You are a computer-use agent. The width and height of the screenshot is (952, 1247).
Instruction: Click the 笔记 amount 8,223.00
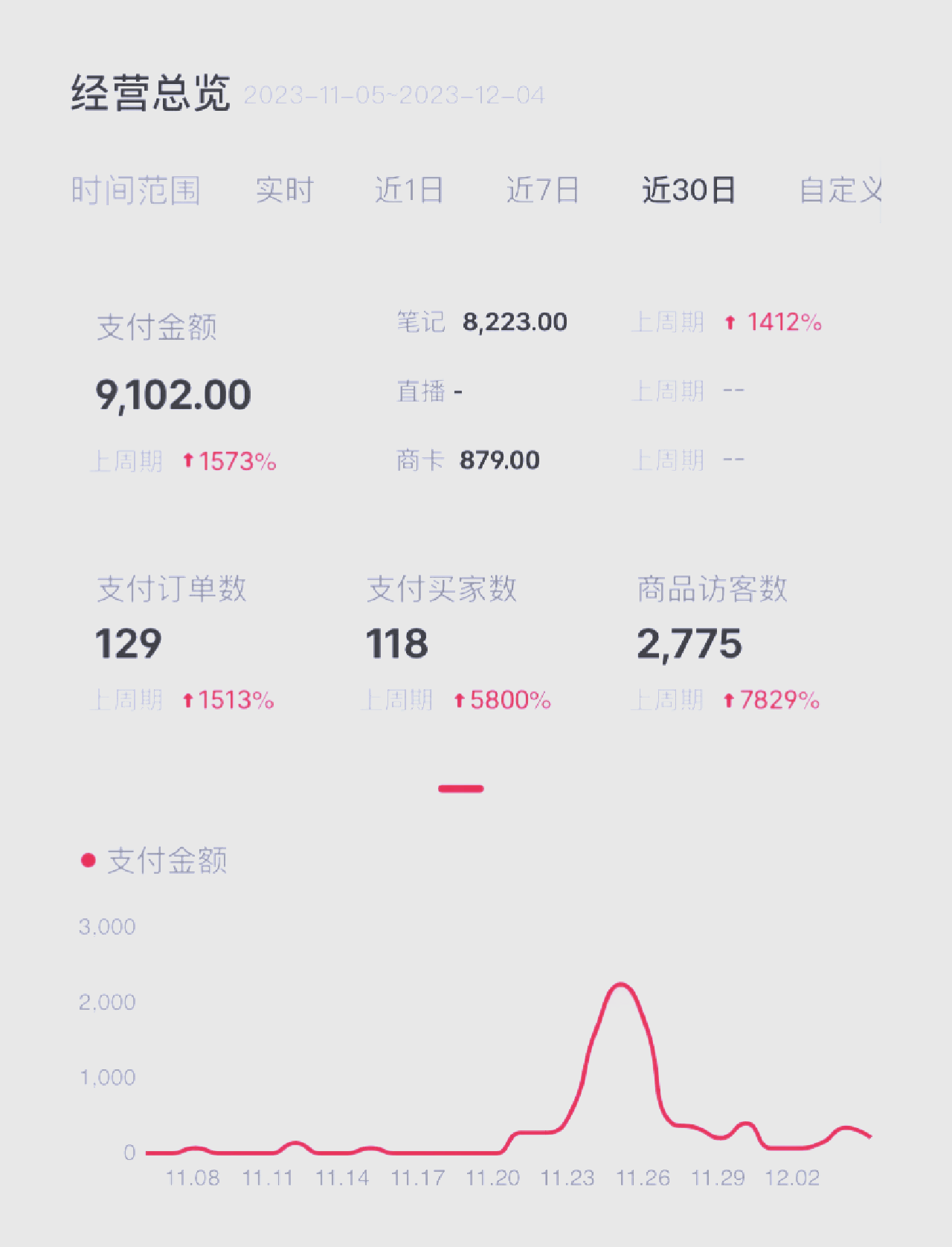pos(515,322)
